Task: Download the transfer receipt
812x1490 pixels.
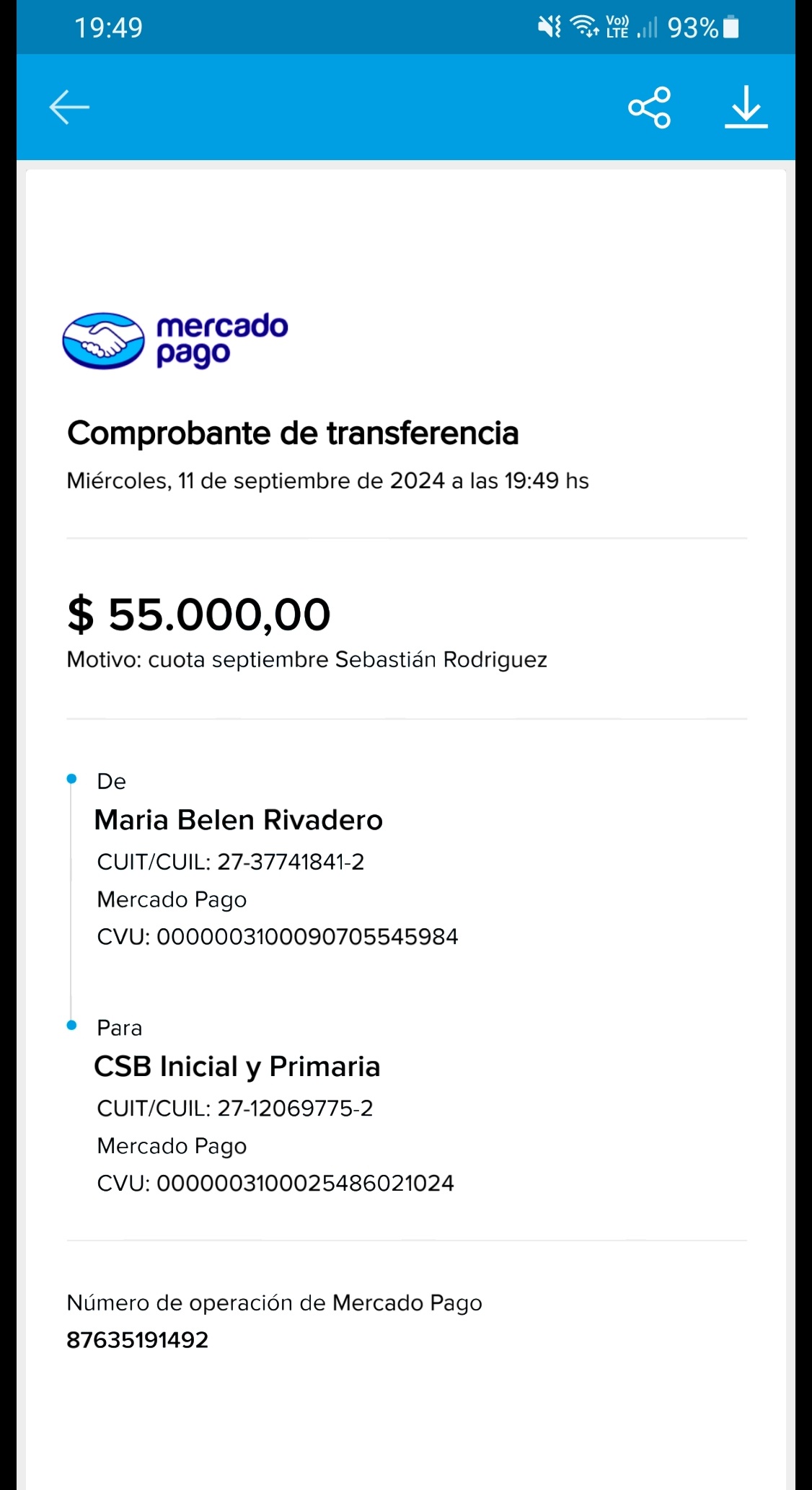Action: [746, 107]
